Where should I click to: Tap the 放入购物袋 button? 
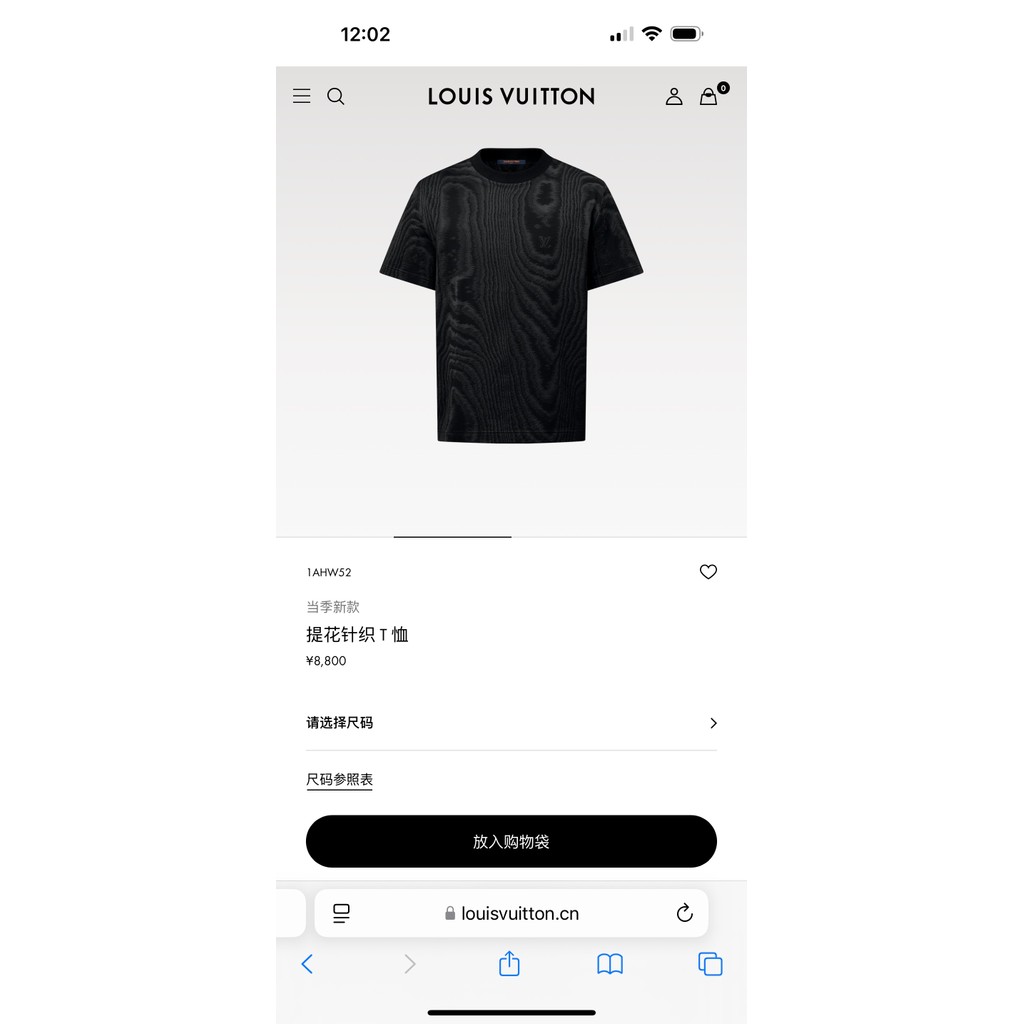point(511,842)
